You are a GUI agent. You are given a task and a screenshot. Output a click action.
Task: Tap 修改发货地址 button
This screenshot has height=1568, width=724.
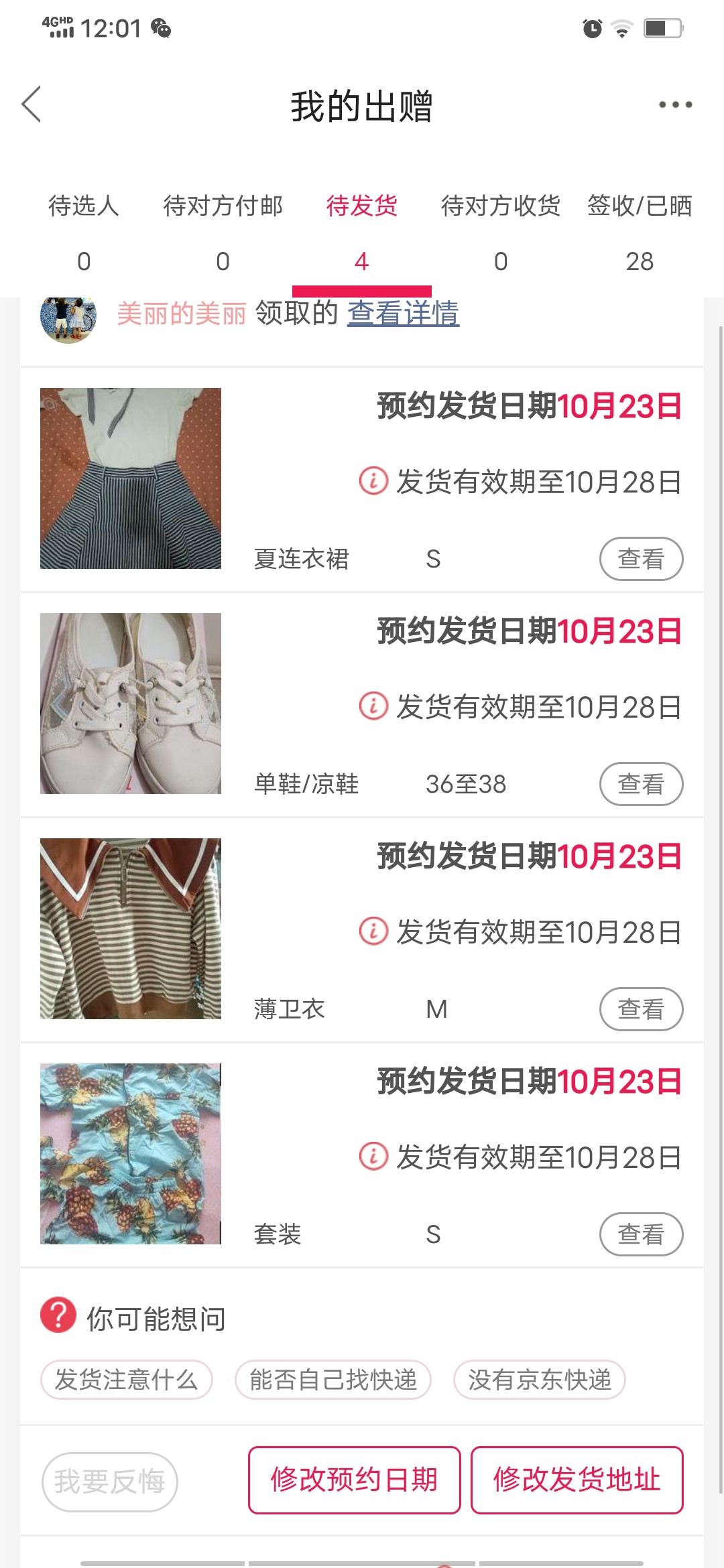tap(577, 1480)
